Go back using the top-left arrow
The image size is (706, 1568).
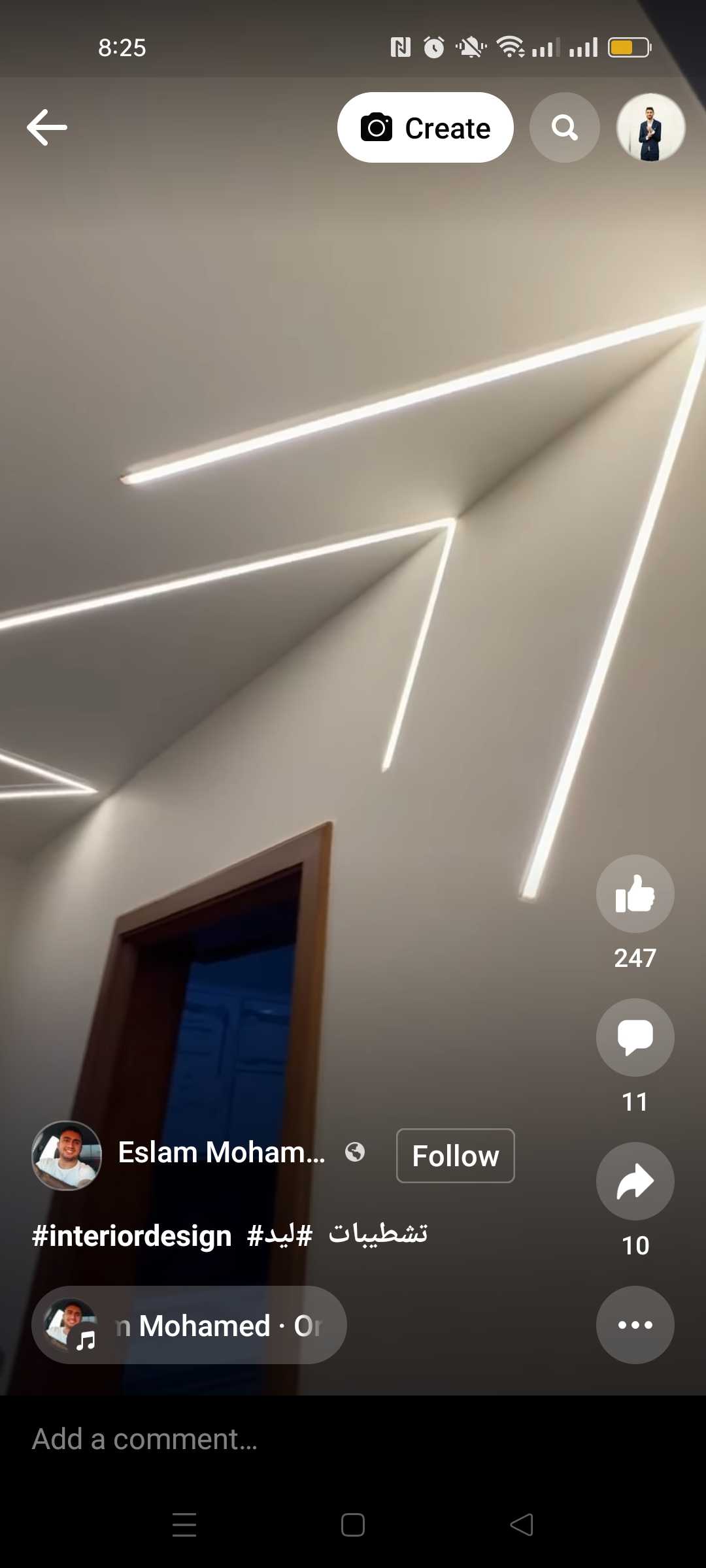[x=47, y=127]
